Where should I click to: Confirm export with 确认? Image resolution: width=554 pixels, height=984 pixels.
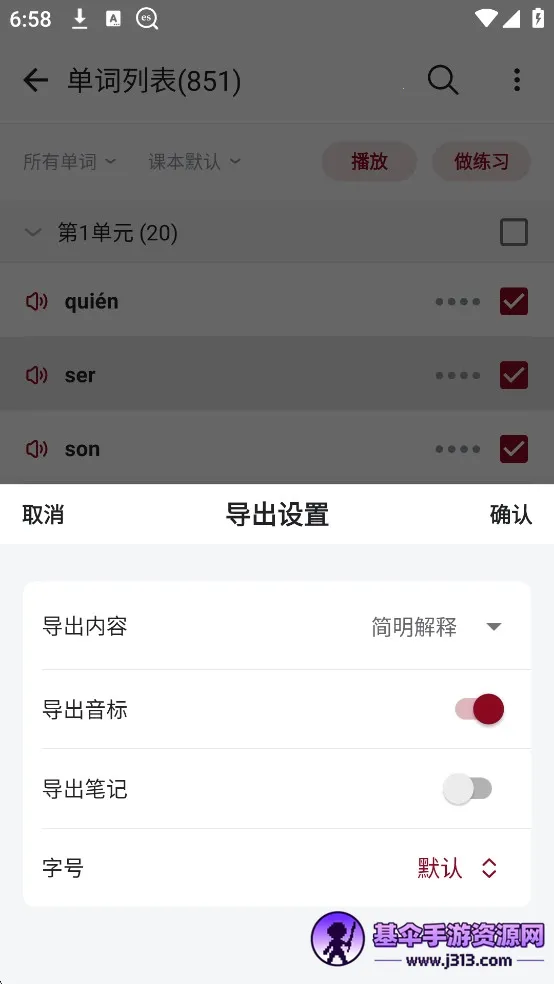click(511, 515)
